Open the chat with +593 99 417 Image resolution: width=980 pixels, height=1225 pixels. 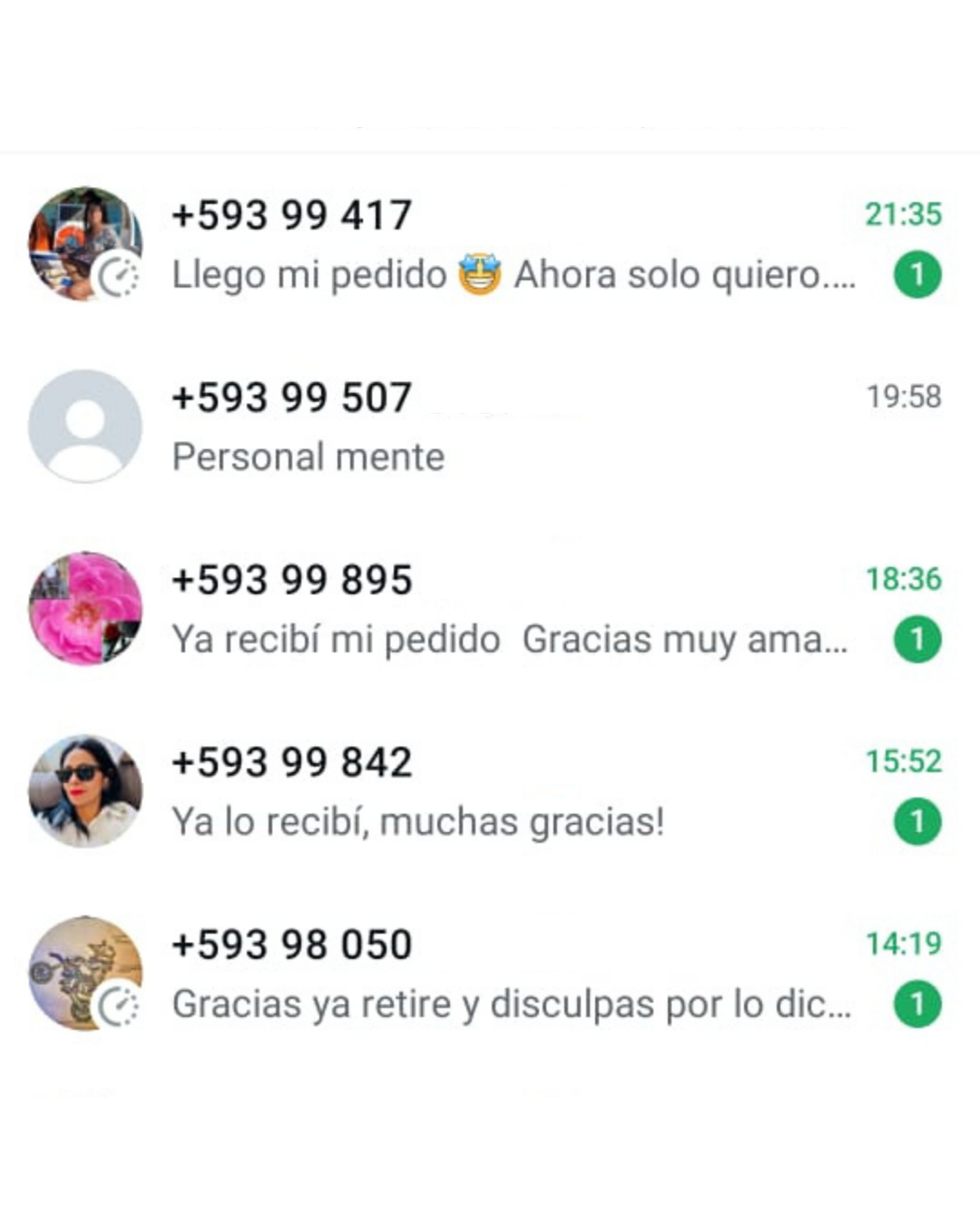click(513, 245)
